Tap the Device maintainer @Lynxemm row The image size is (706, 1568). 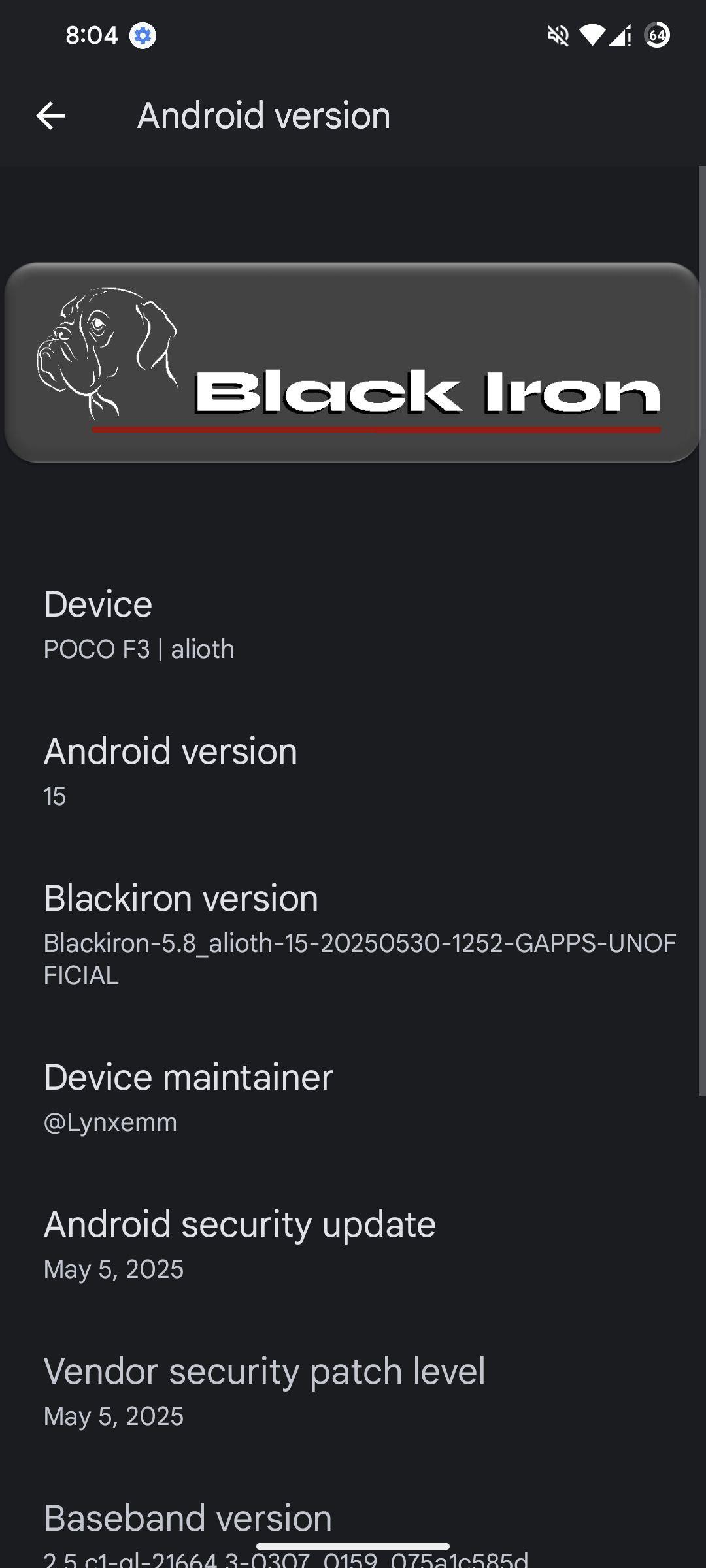pyautogui.click(x=353, y=1098)
